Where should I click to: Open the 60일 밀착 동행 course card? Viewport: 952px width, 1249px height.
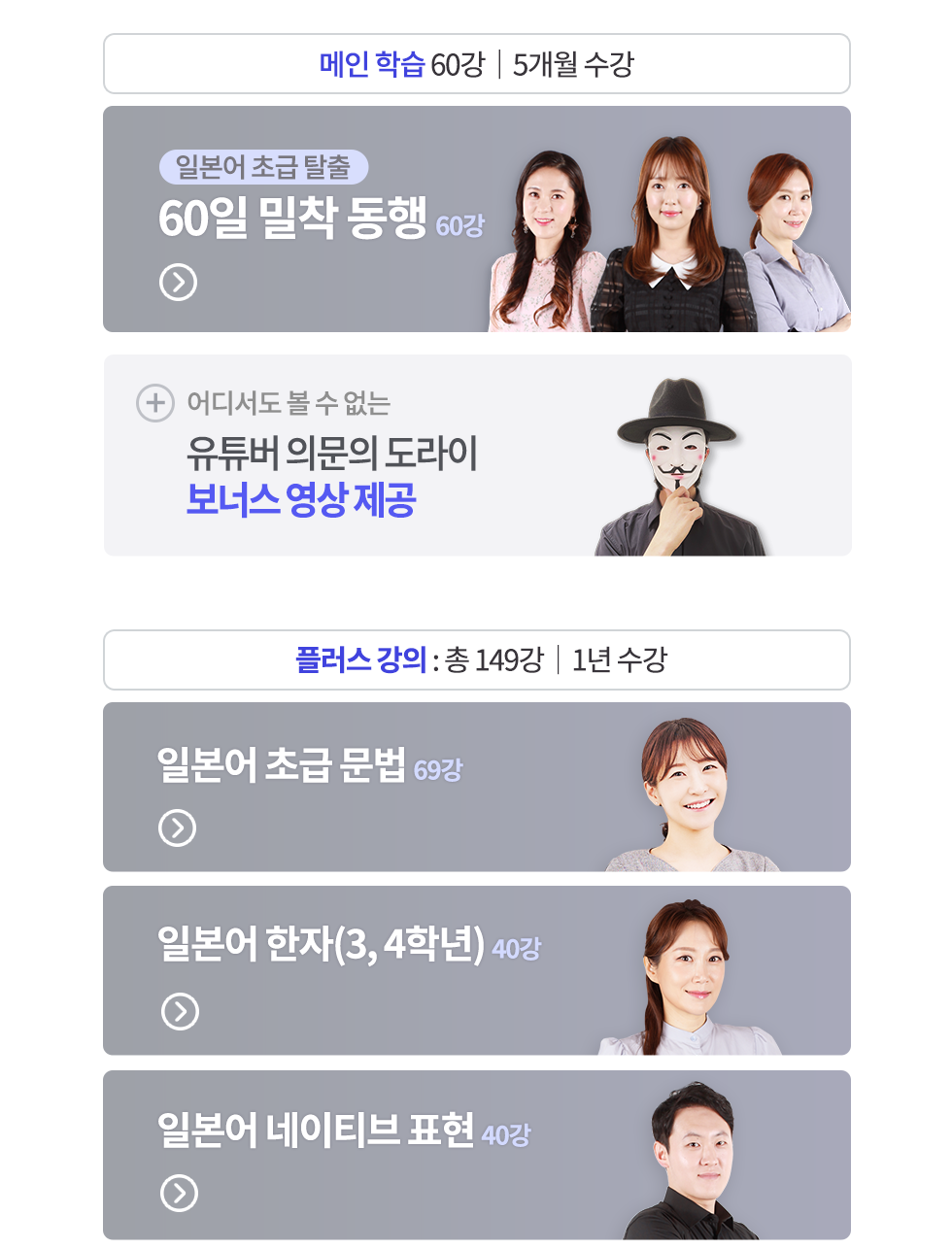[179, 283]
